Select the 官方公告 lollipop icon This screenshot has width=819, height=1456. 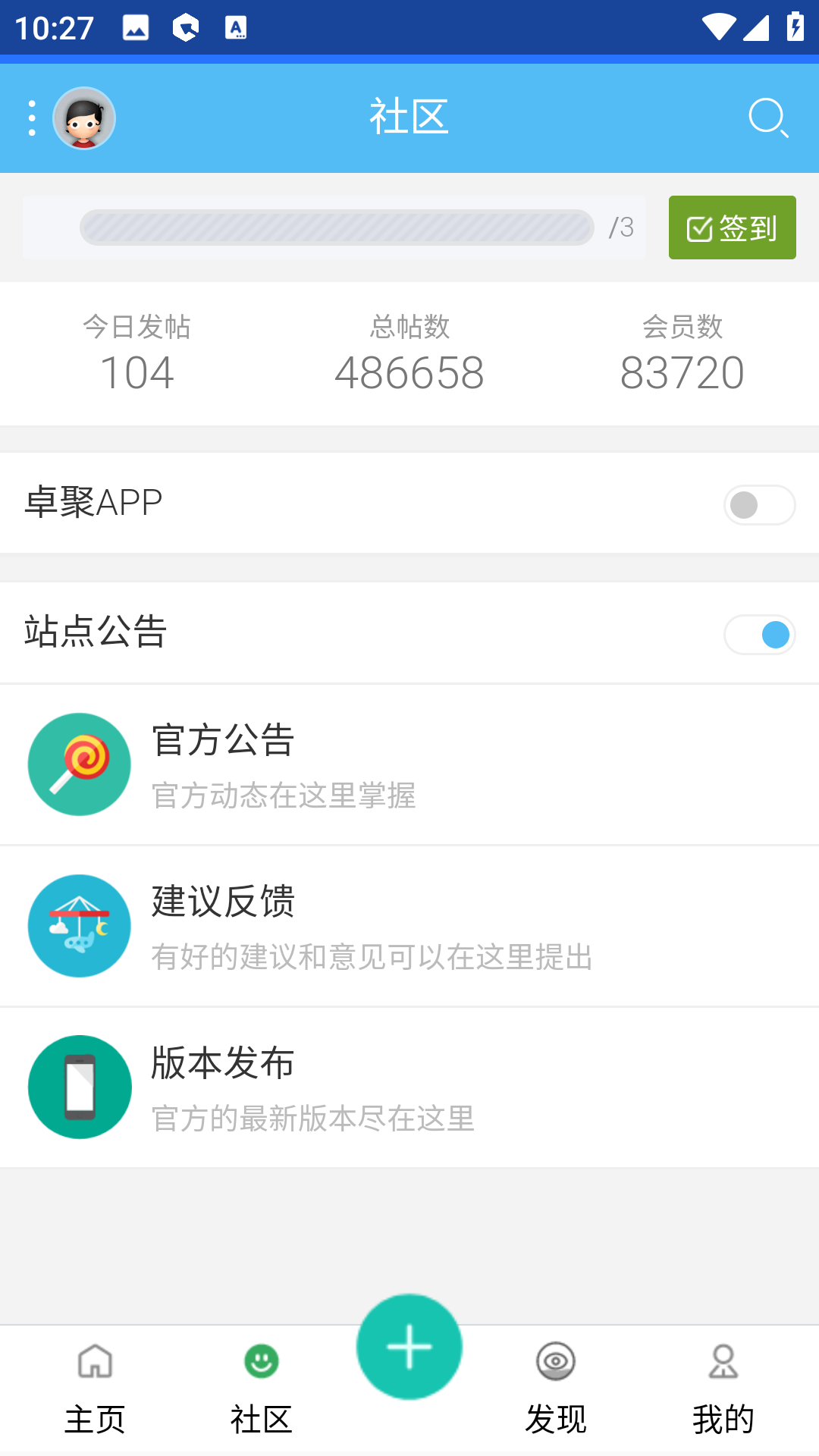point(79,764)
